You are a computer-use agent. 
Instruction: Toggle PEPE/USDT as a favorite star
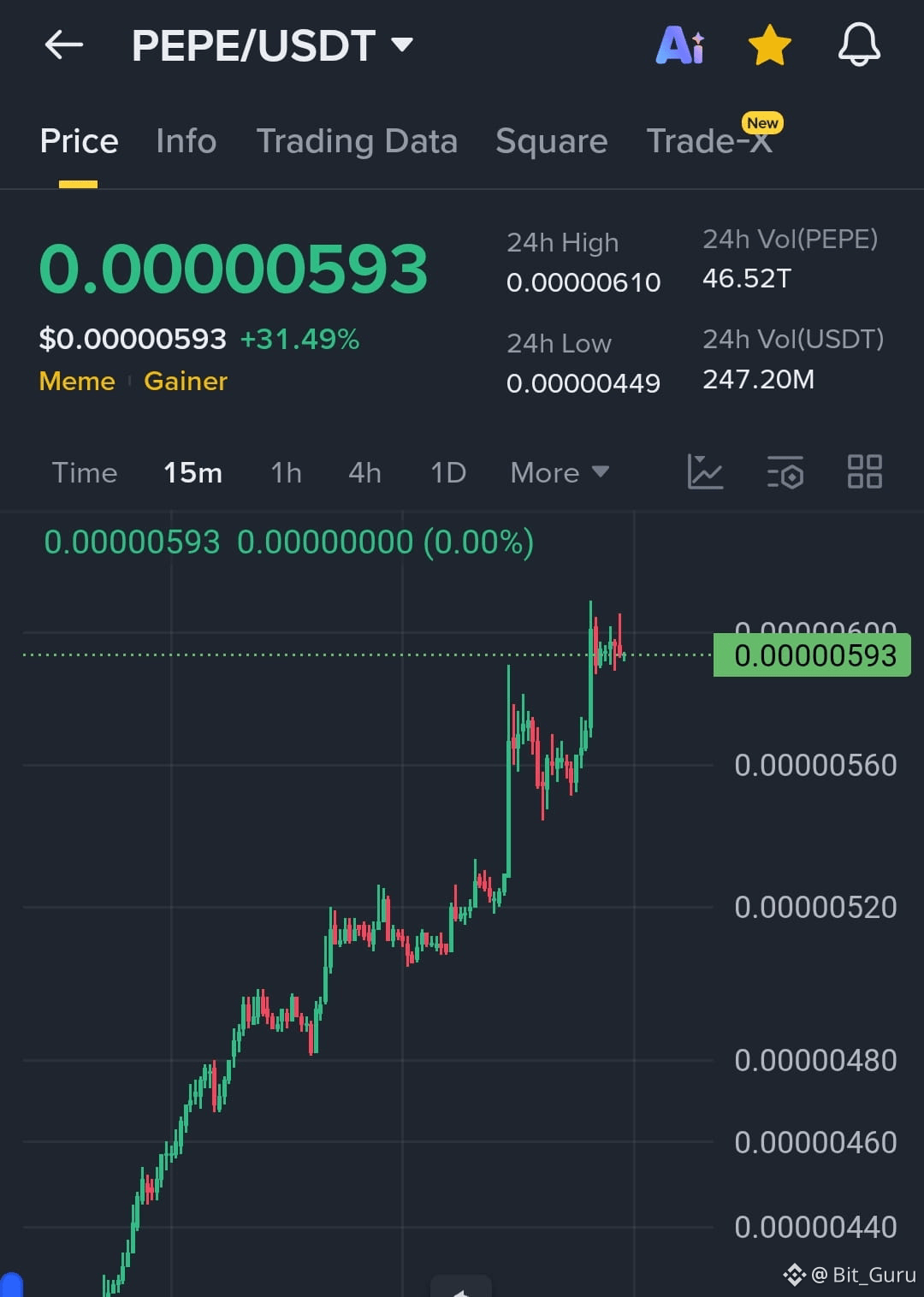pos(769,45)
